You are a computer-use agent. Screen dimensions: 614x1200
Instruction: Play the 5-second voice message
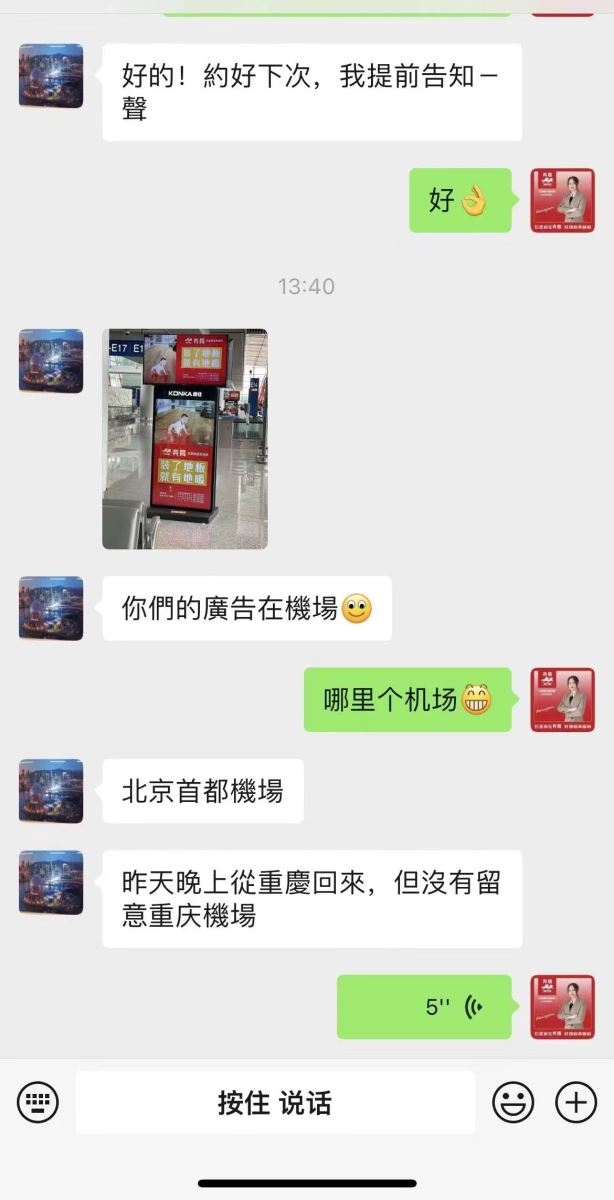[x=425, y=1007]
